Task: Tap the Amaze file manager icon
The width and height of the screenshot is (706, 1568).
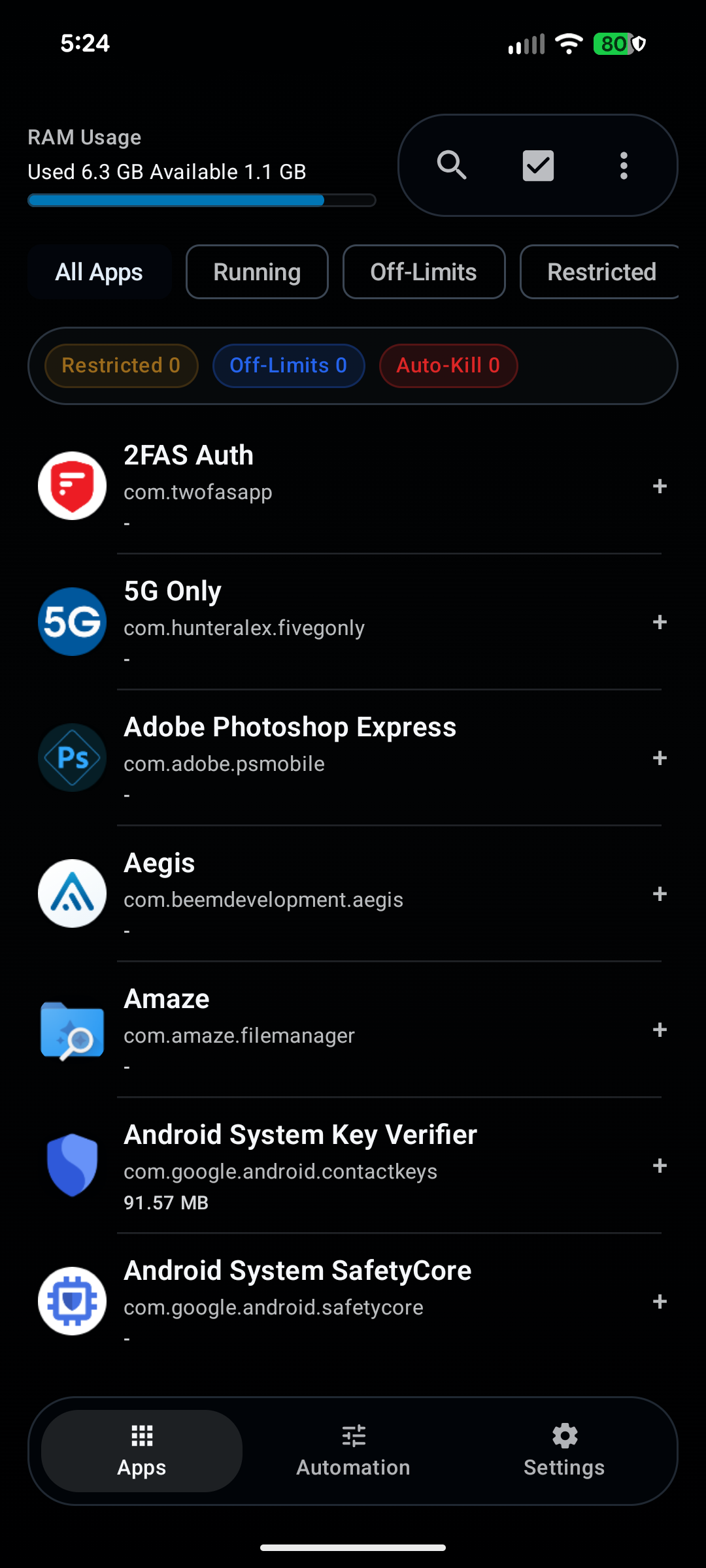Action: pyautogui.click(x=72, y=1029)
